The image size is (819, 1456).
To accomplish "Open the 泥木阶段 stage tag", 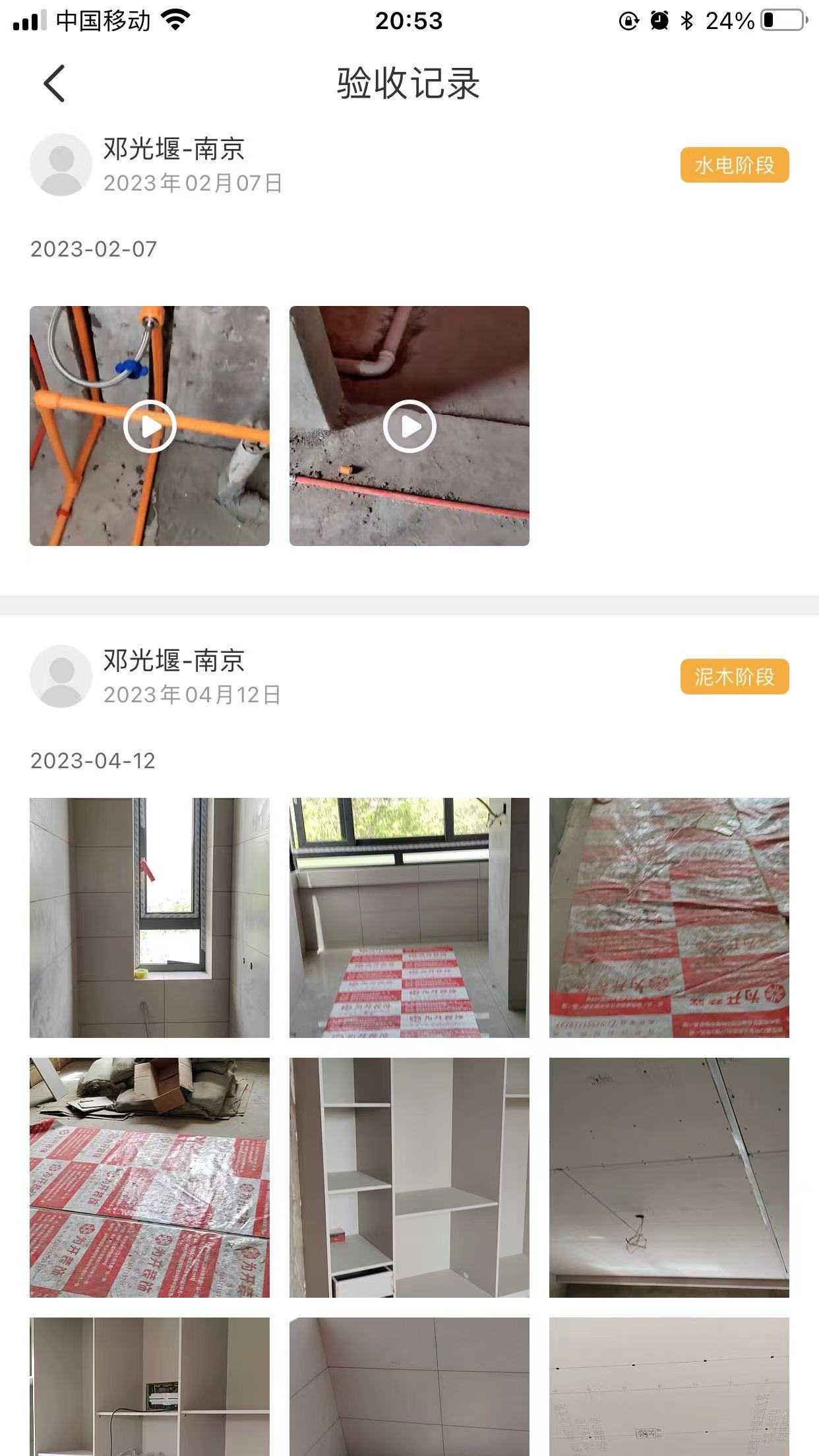I will coord(734,677).
